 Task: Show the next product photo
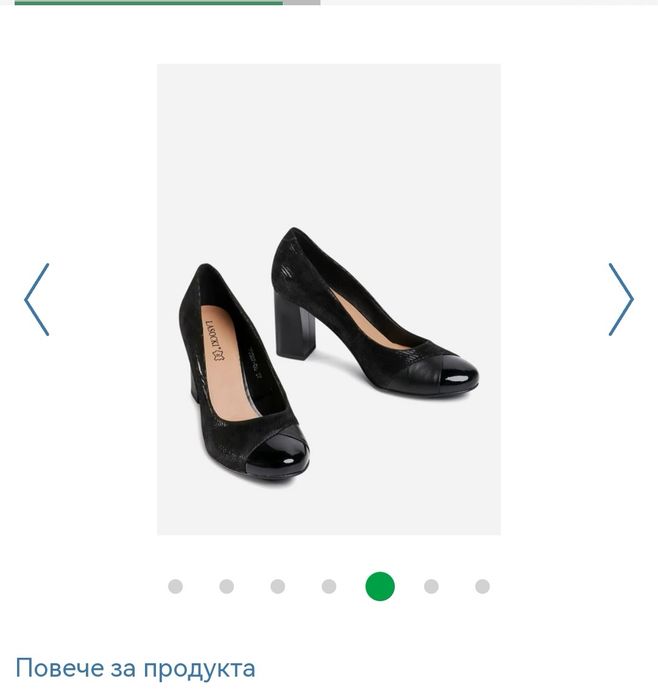(x=620, y=299)
